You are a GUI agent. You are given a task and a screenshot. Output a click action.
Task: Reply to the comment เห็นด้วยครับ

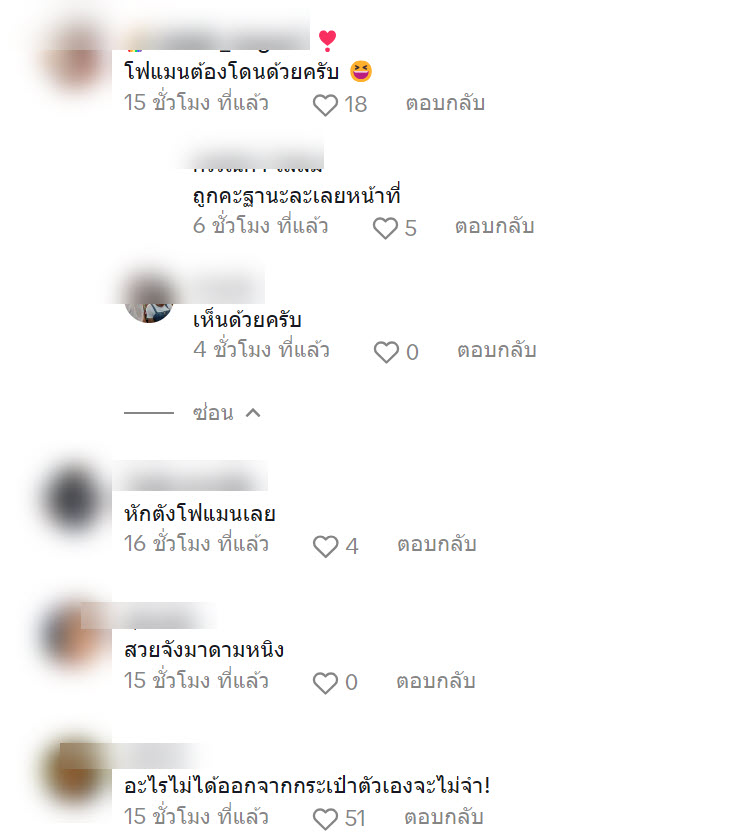click(496, 351)
